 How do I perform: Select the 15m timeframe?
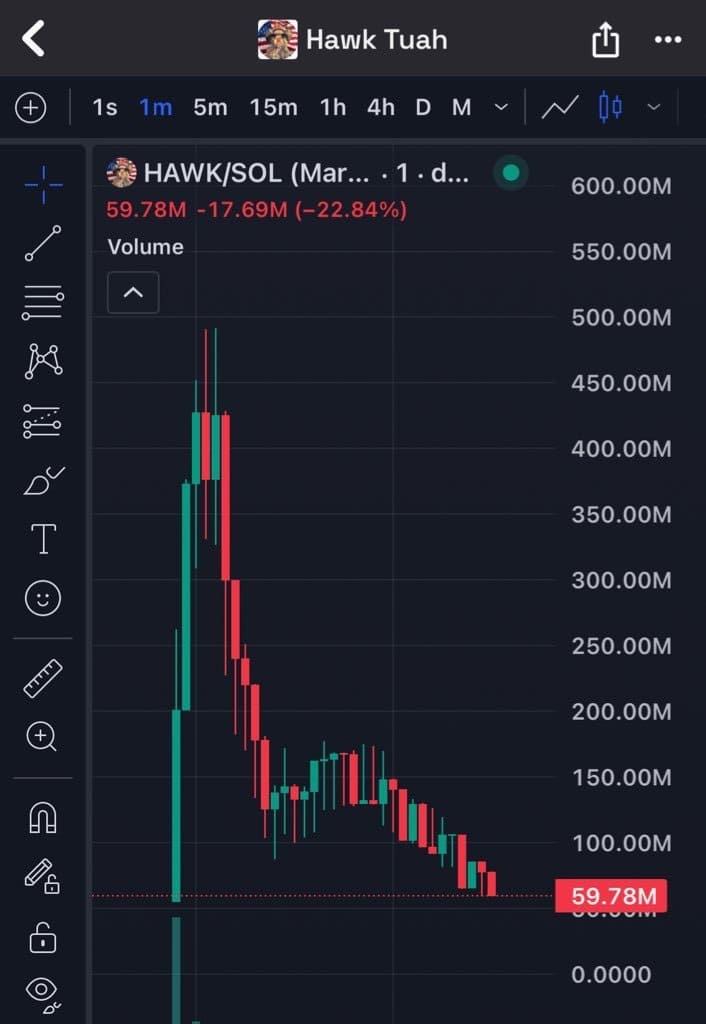(x=273, y=107)
